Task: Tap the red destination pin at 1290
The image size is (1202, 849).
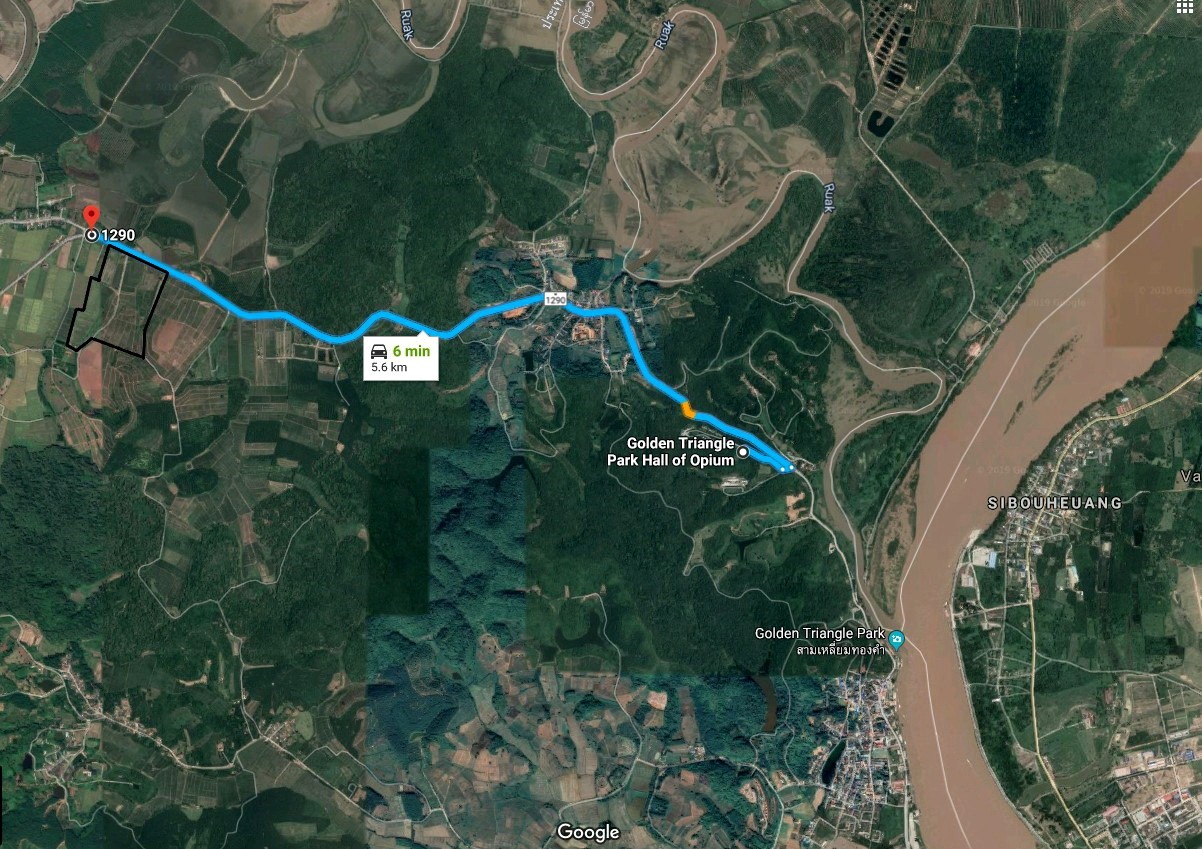Action: pyautogui.click(x=91, y=217)
